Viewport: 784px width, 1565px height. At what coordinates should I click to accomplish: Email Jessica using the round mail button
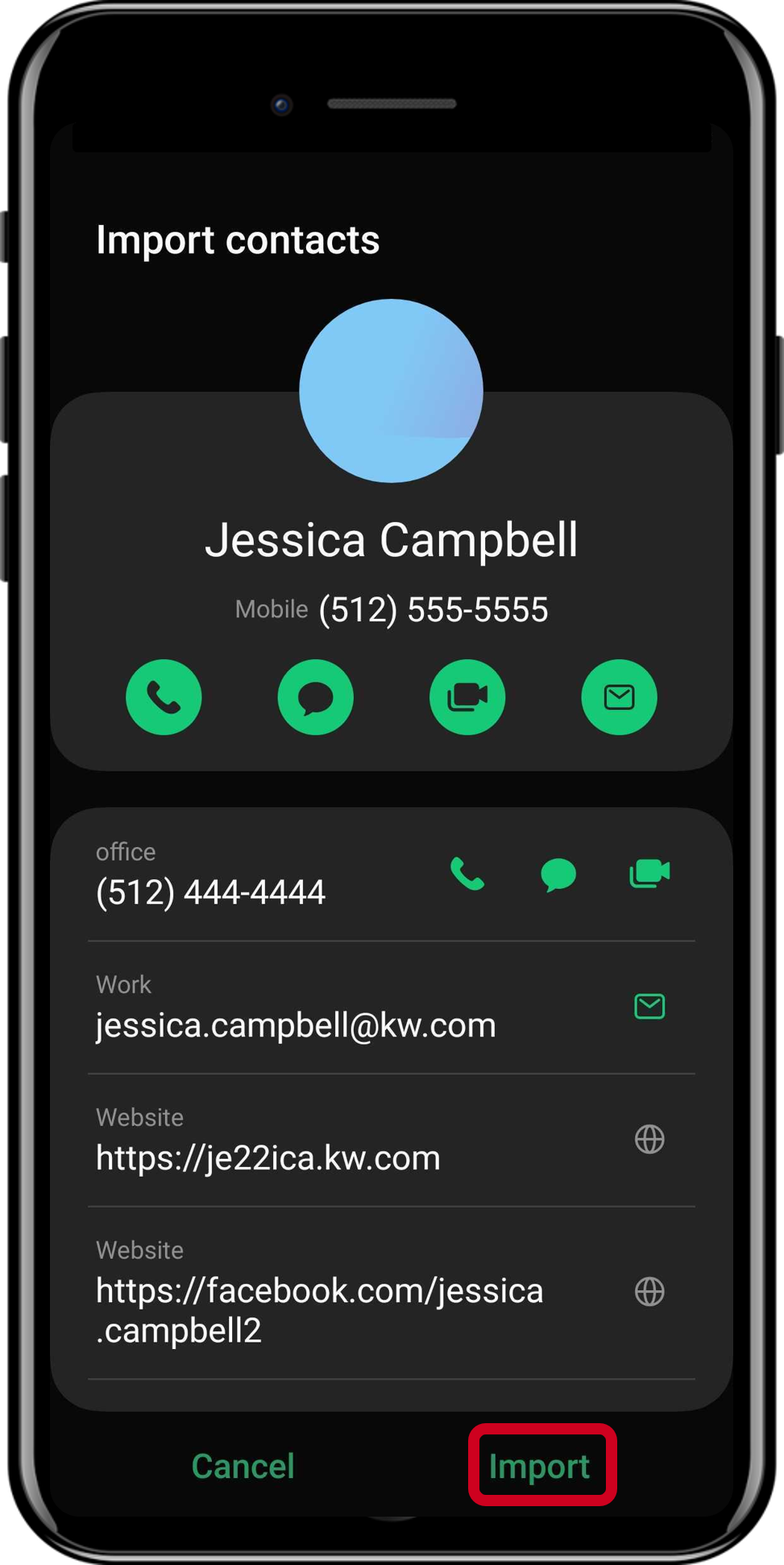coord(619,697)
